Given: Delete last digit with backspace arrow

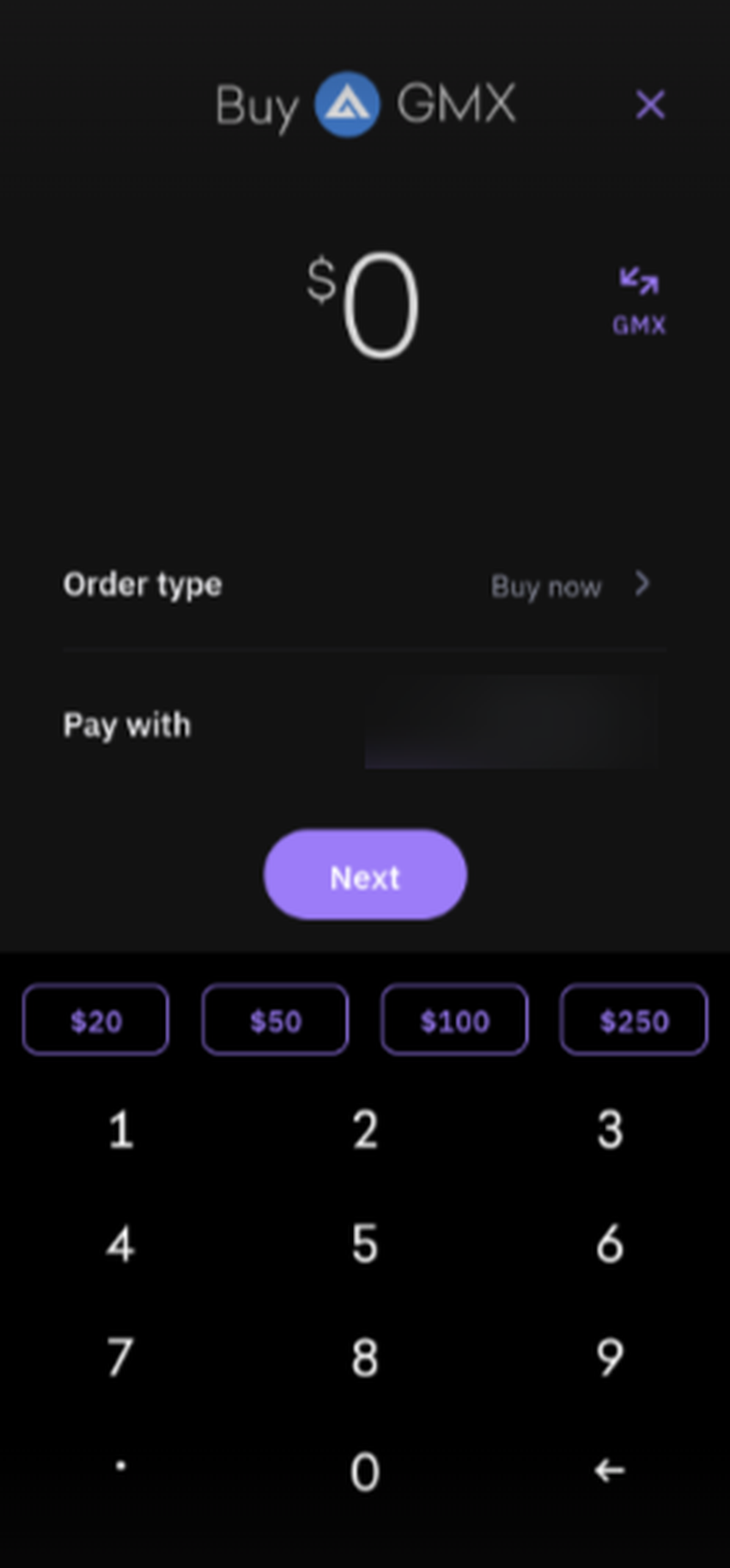Looking at the screenshot, I should coord(610,1471).
